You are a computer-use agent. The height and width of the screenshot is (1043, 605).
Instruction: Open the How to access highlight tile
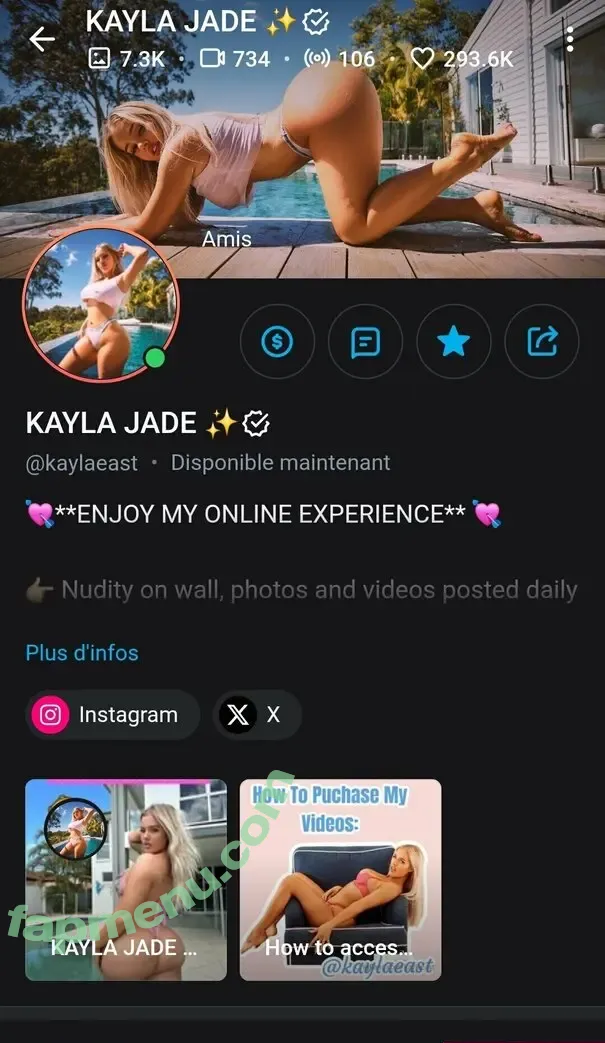[x=340, y=880]
